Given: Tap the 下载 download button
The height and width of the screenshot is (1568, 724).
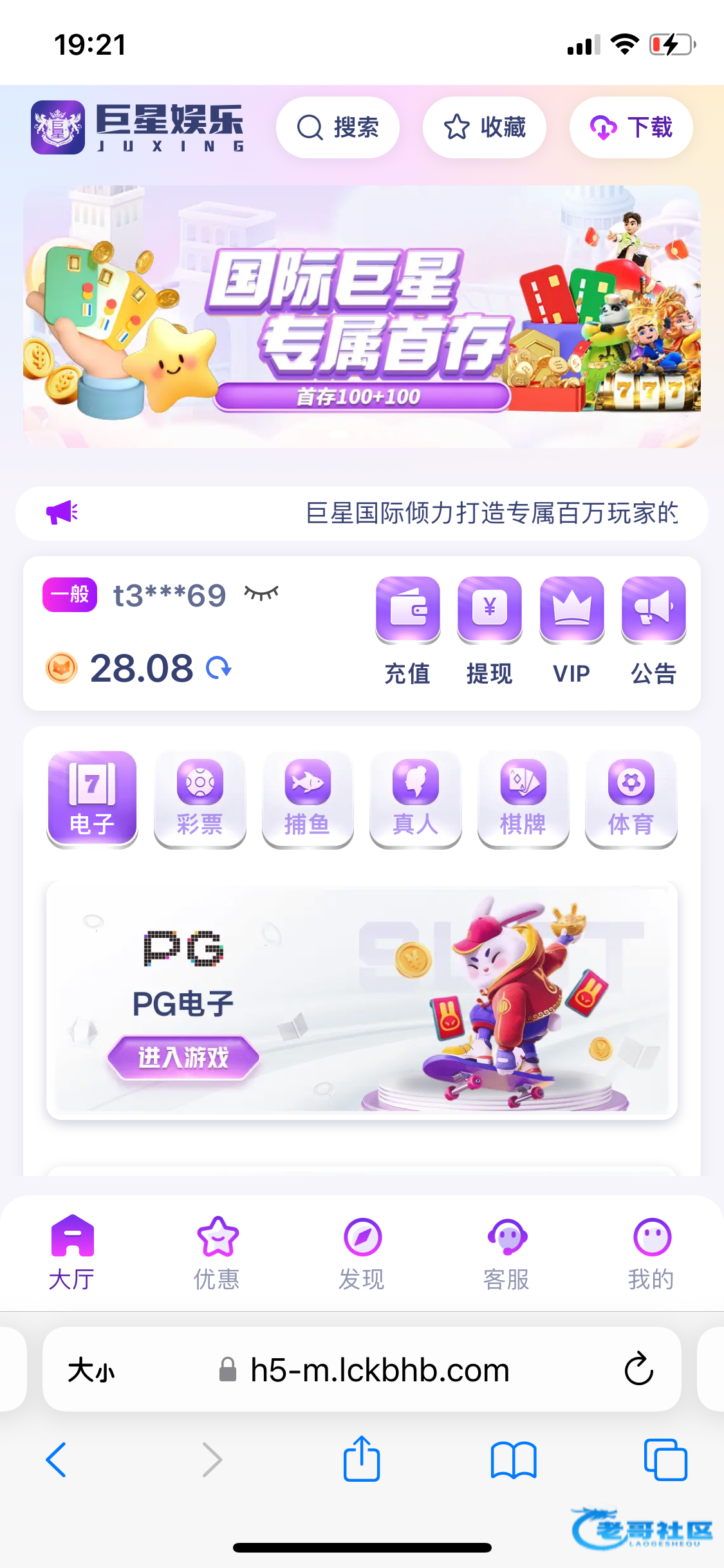Looking at the screenshot, I should click(x=631, y=127).
